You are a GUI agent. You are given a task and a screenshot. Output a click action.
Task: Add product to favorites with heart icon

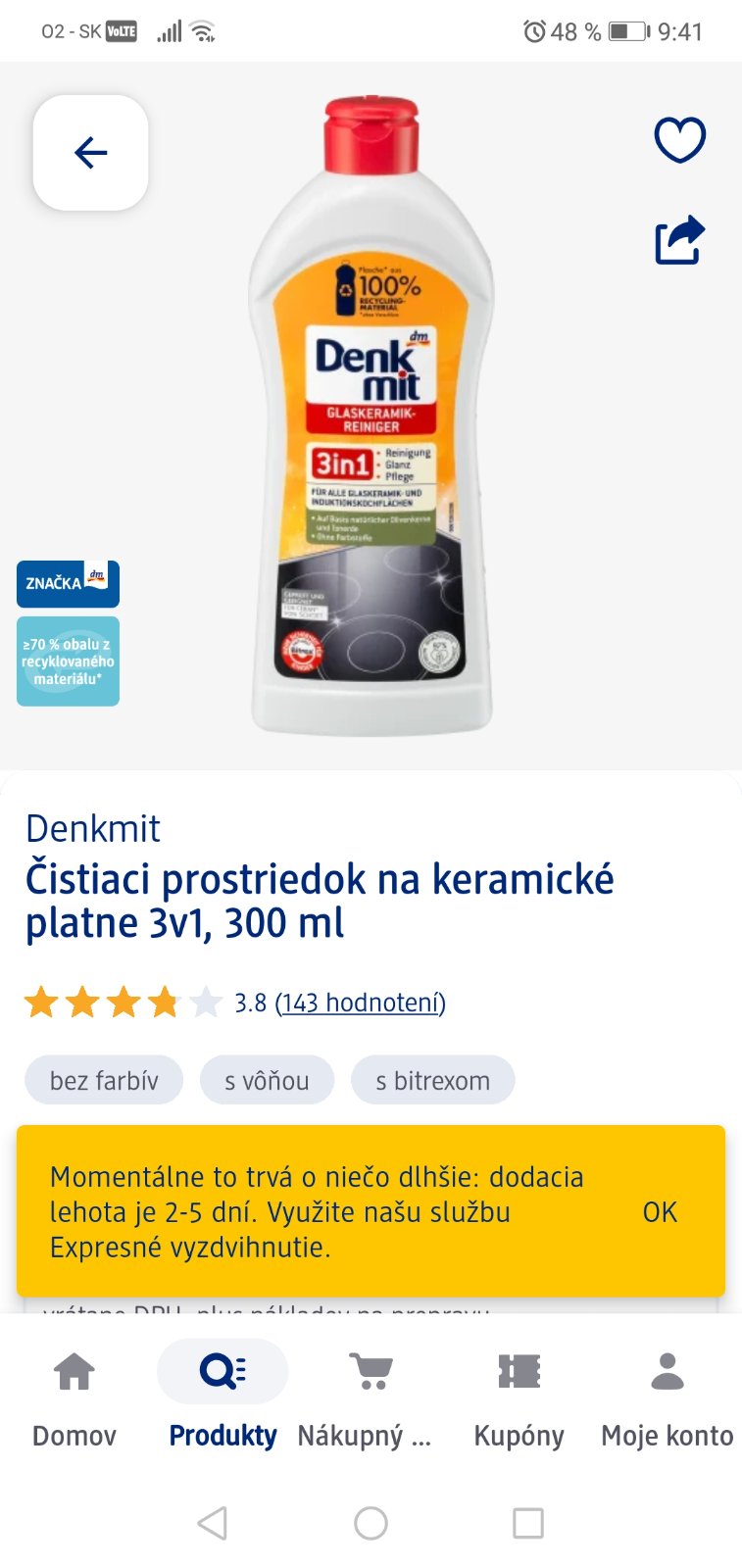tap(679, 139)
